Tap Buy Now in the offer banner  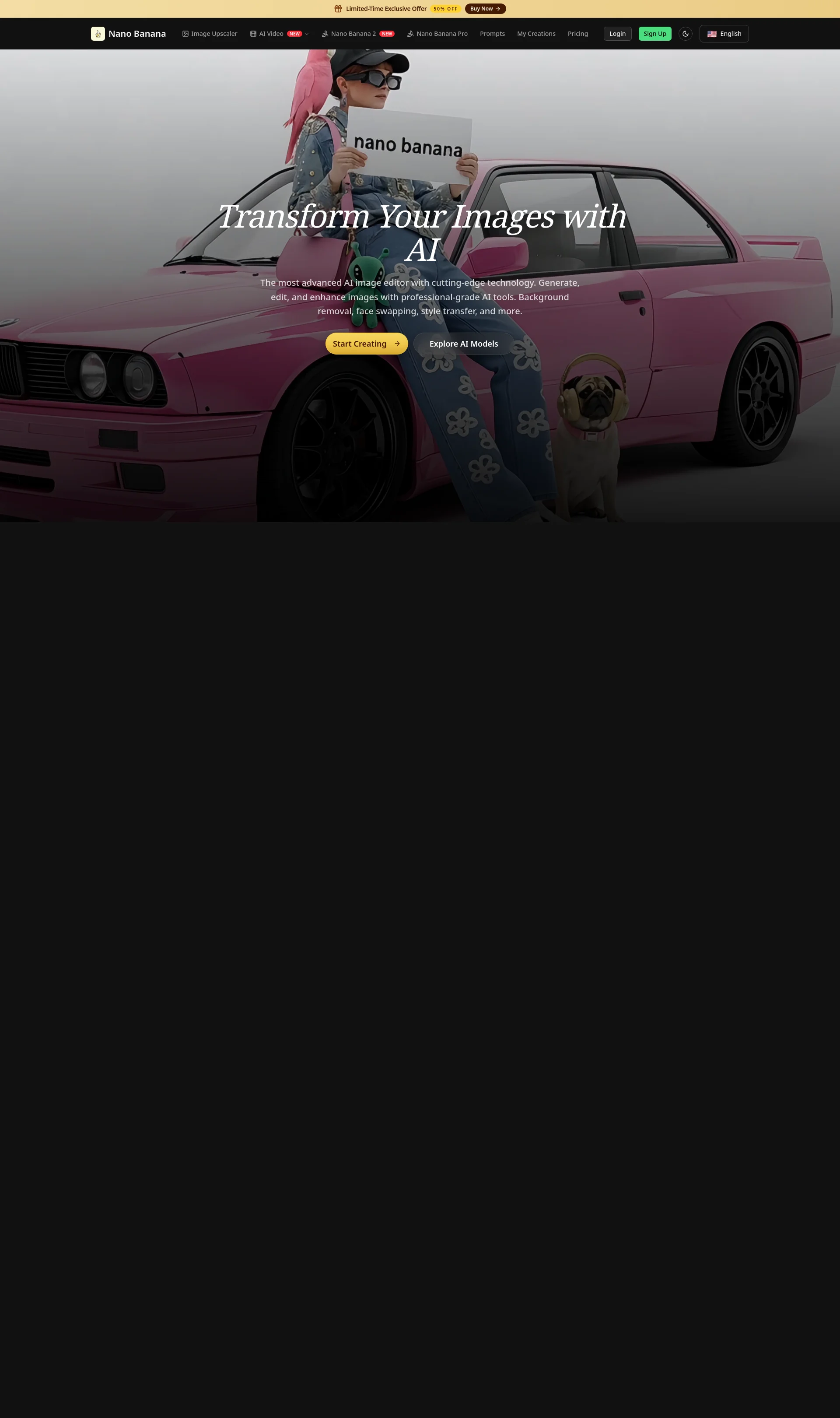pos(485,8)
